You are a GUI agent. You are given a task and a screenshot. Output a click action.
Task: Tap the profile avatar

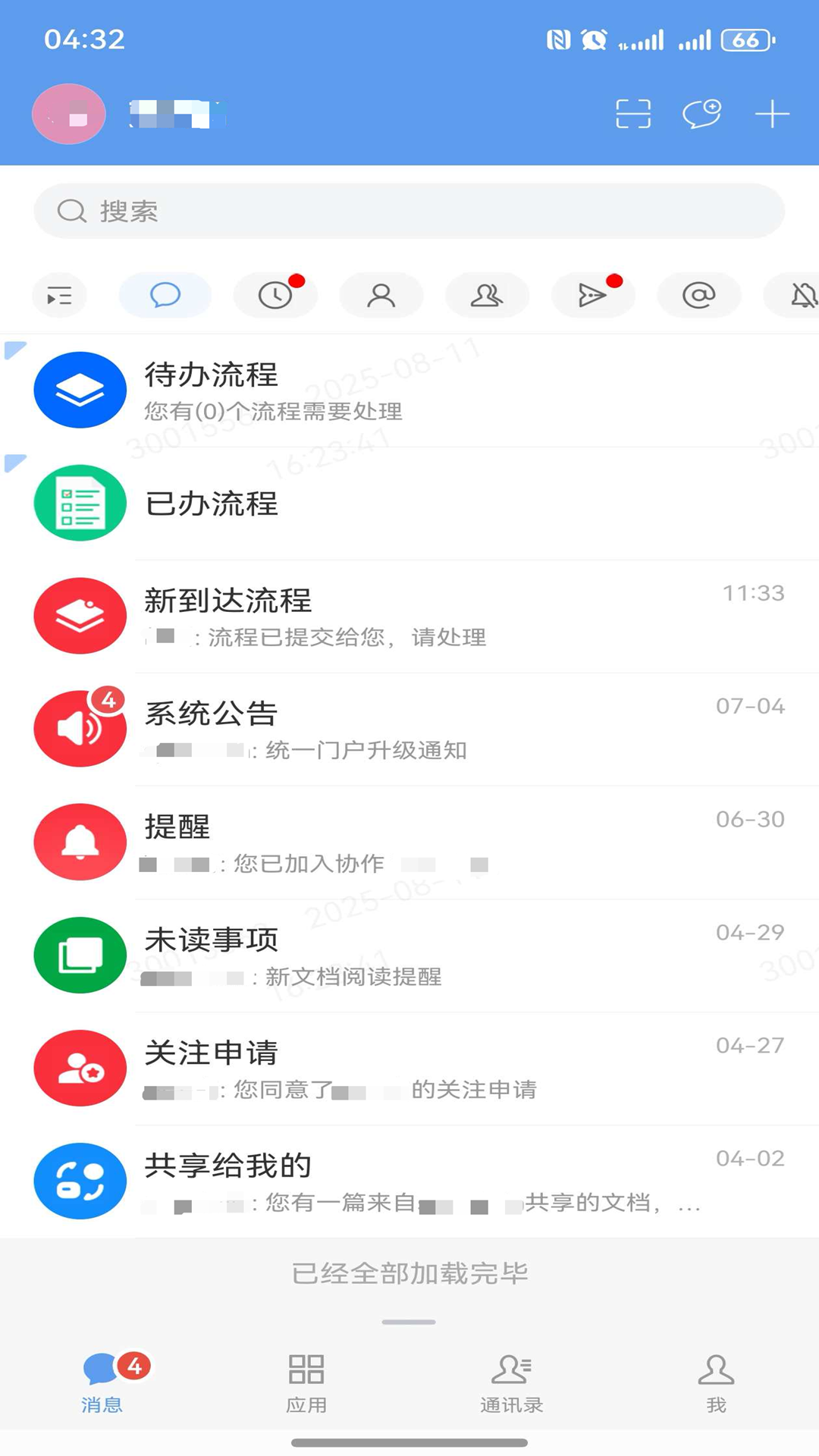pos(69,115)
